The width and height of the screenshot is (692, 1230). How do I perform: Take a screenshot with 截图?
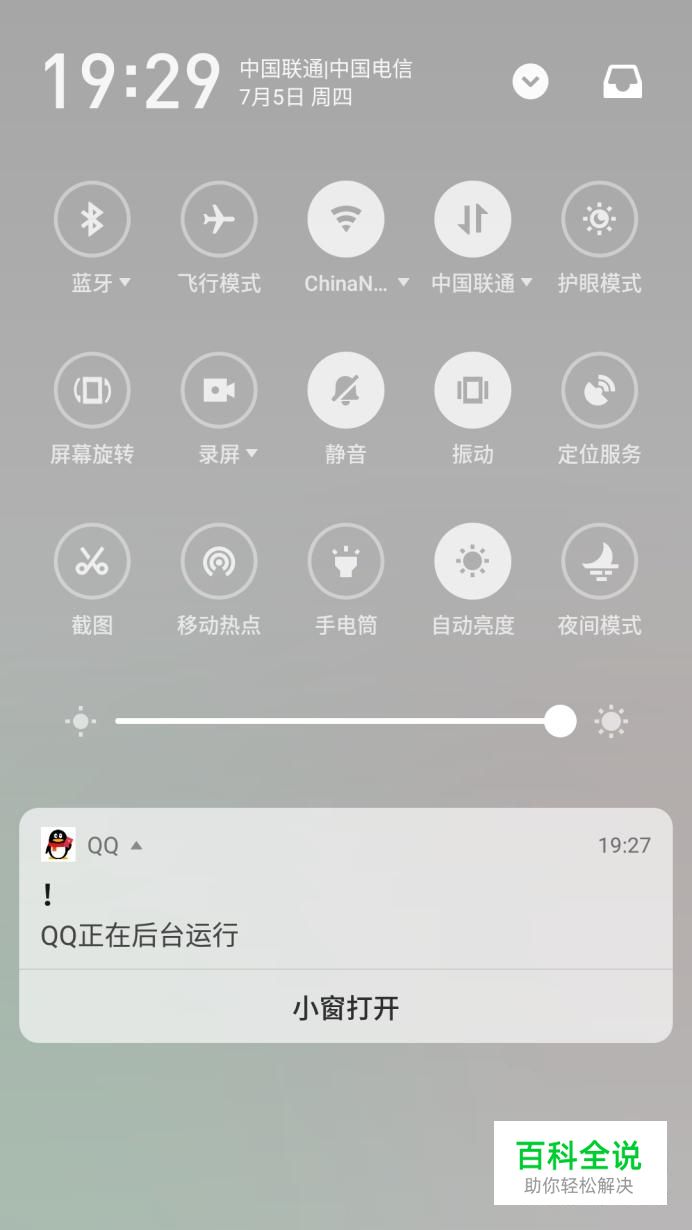click(x=92, y=562)
